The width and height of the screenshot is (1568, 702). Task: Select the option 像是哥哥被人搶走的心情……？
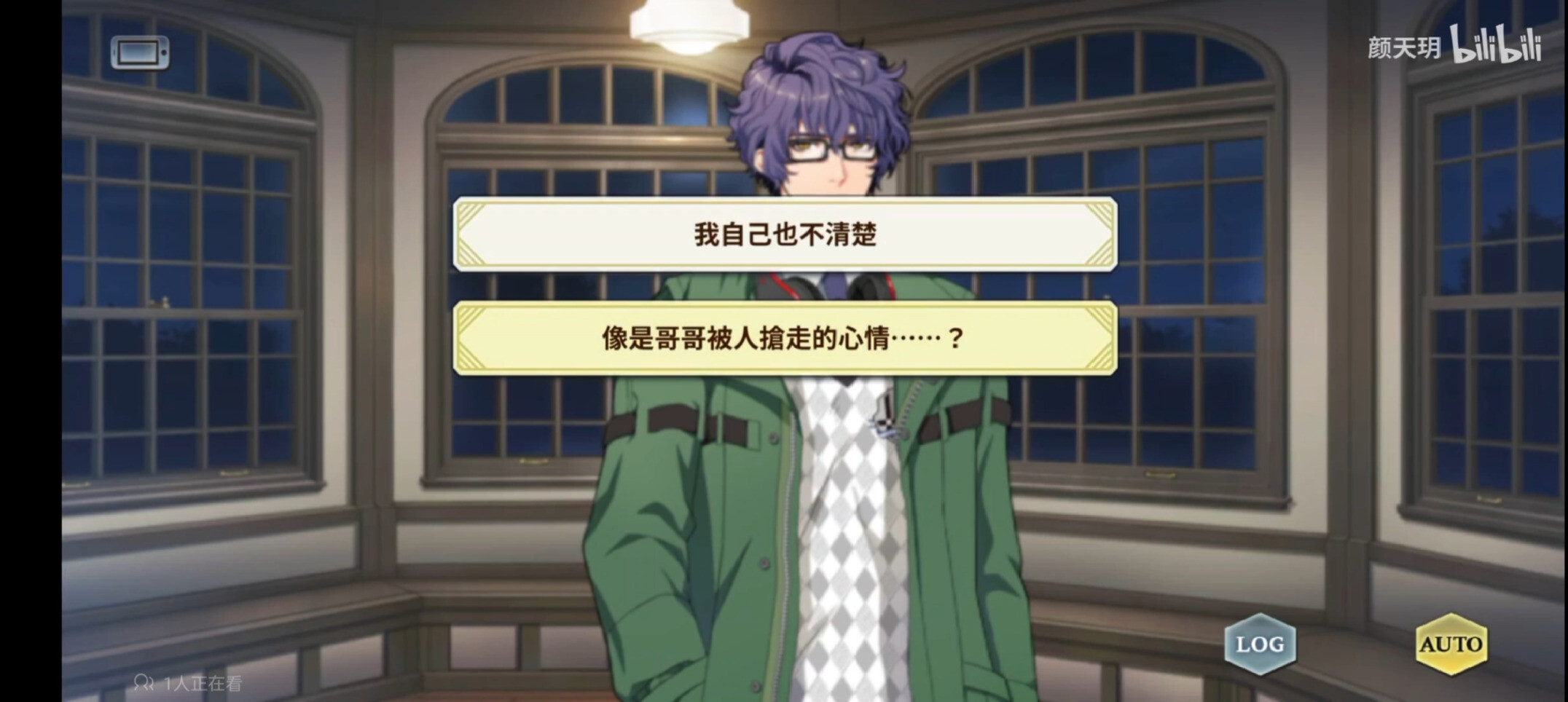click(x=785, y=339)
